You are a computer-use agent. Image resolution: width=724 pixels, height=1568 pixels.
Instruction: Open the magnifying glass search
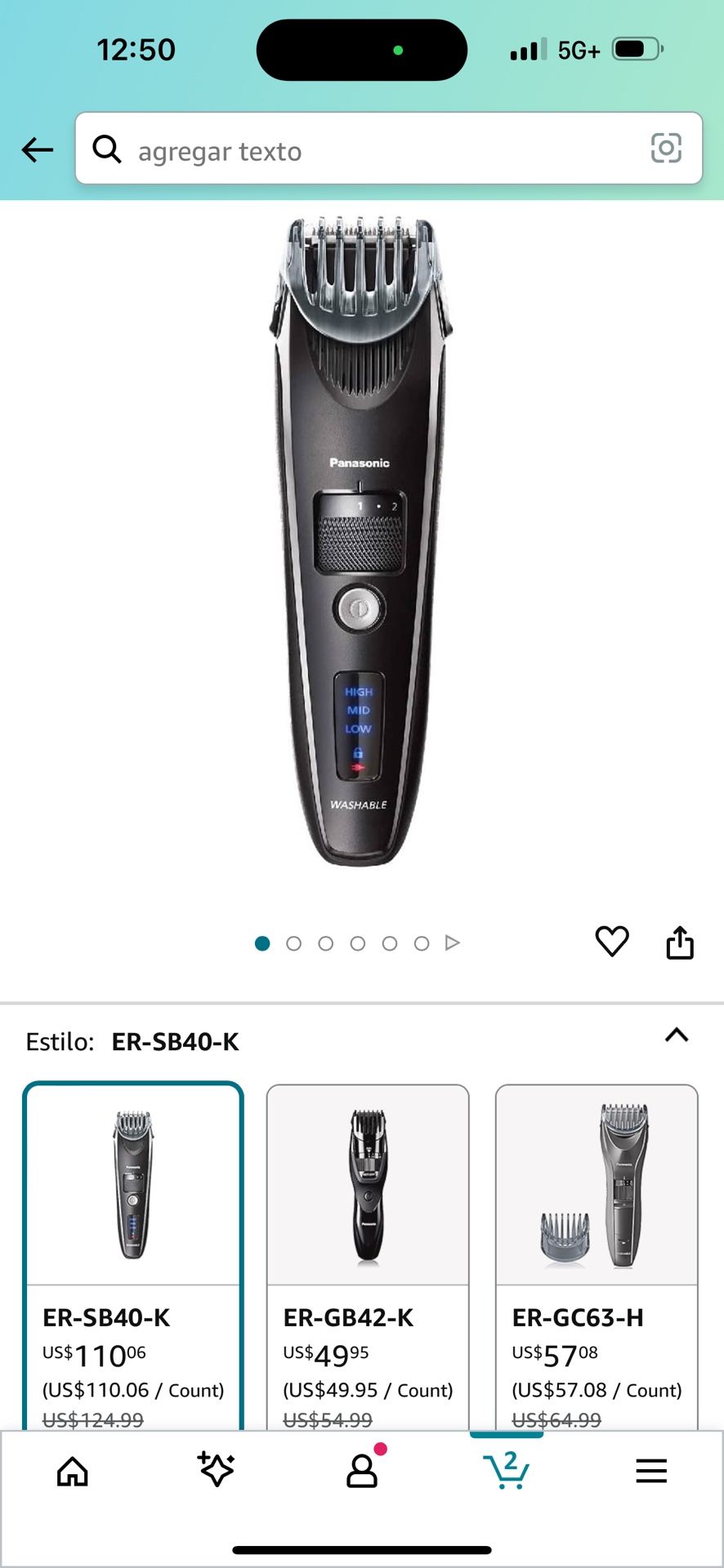click(x=107, y=149)
